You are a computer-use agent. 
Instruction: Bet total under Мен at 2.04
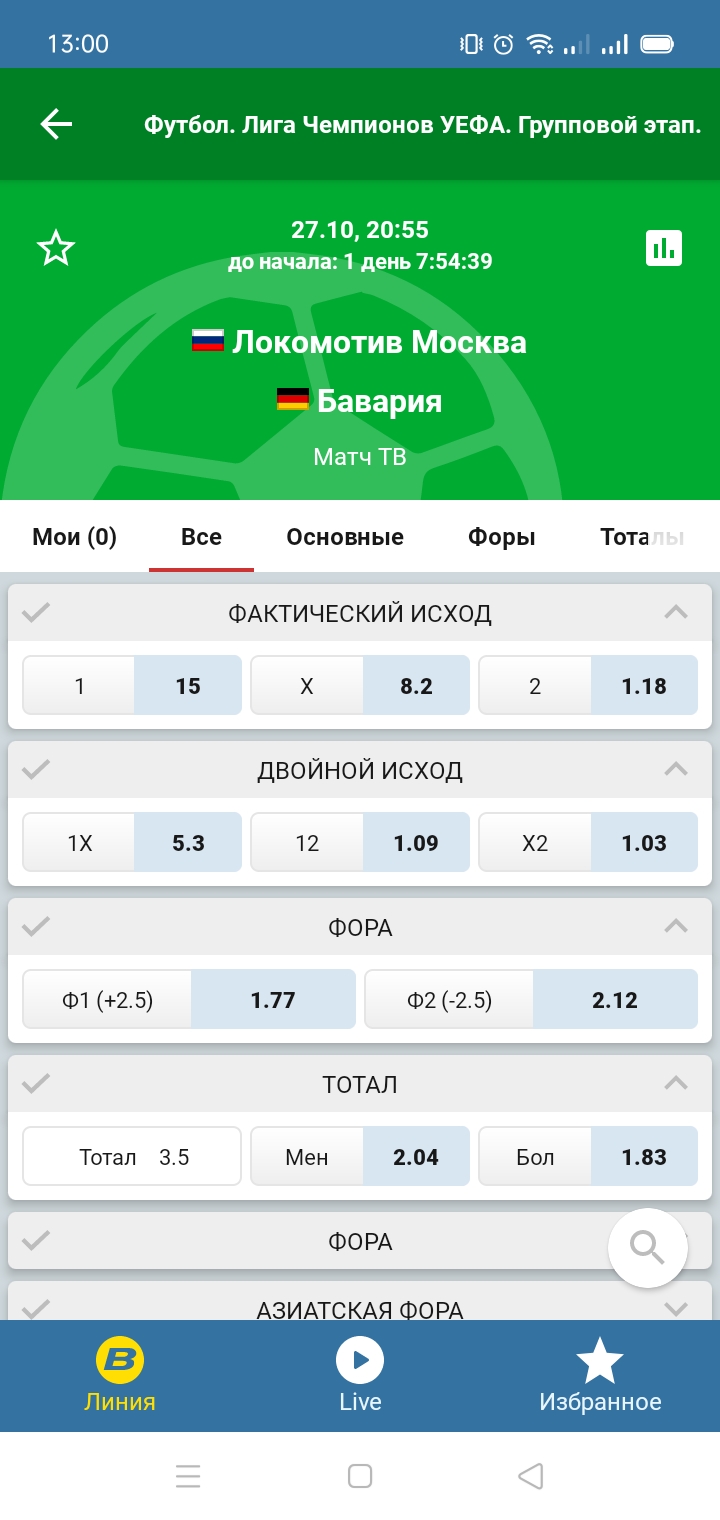tap(360, 1157)
